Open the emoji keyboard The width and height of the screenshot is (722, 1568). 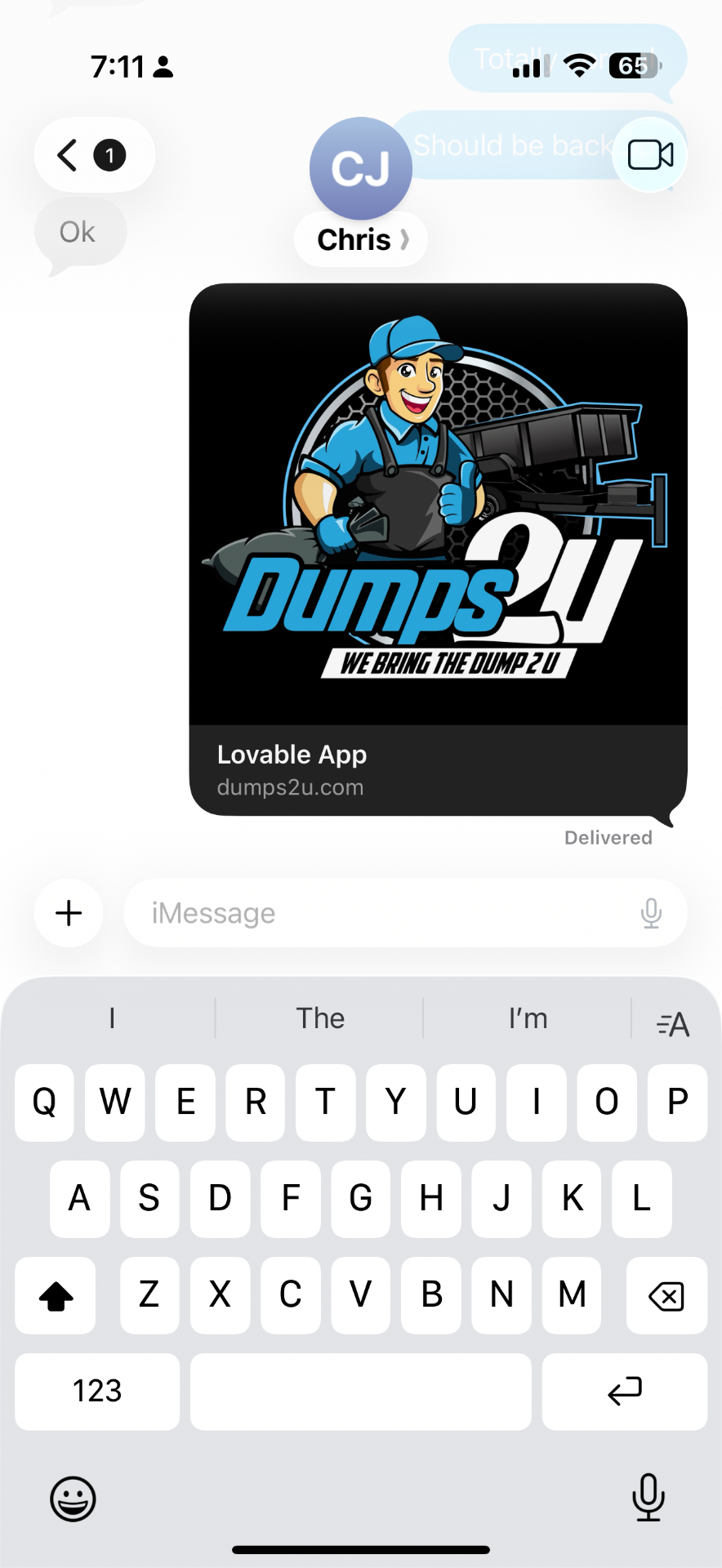(x=74, y=1499)
